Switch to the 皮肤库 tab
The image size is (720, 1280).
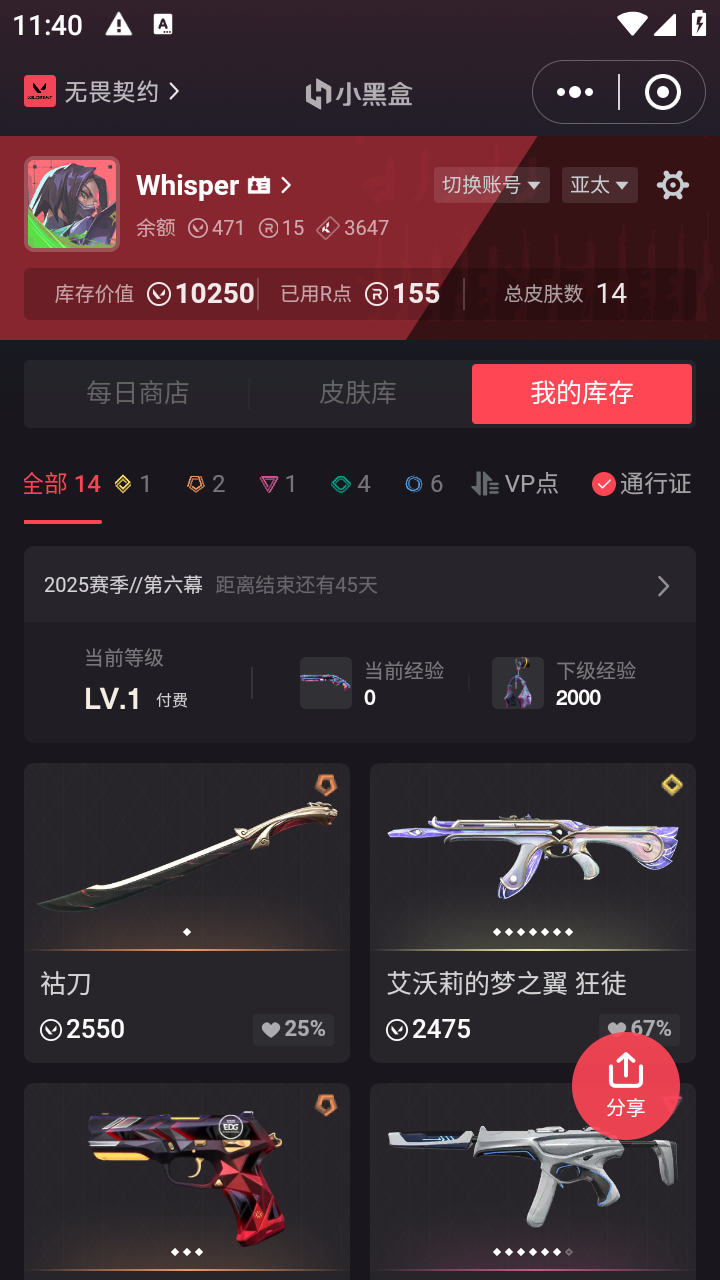point(358,393)
